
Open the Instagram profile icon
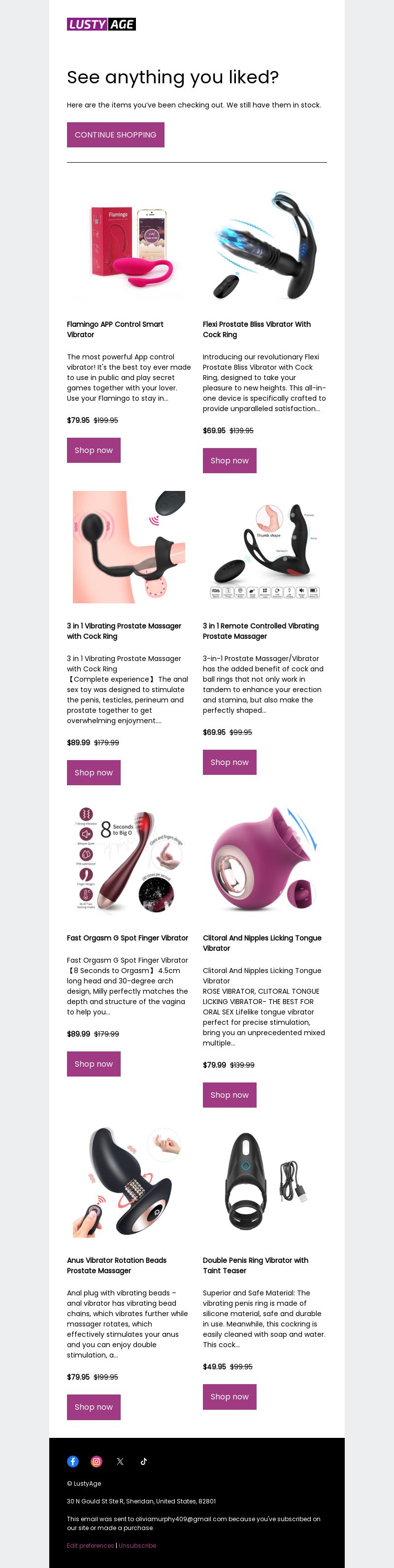click(96, 1461)
